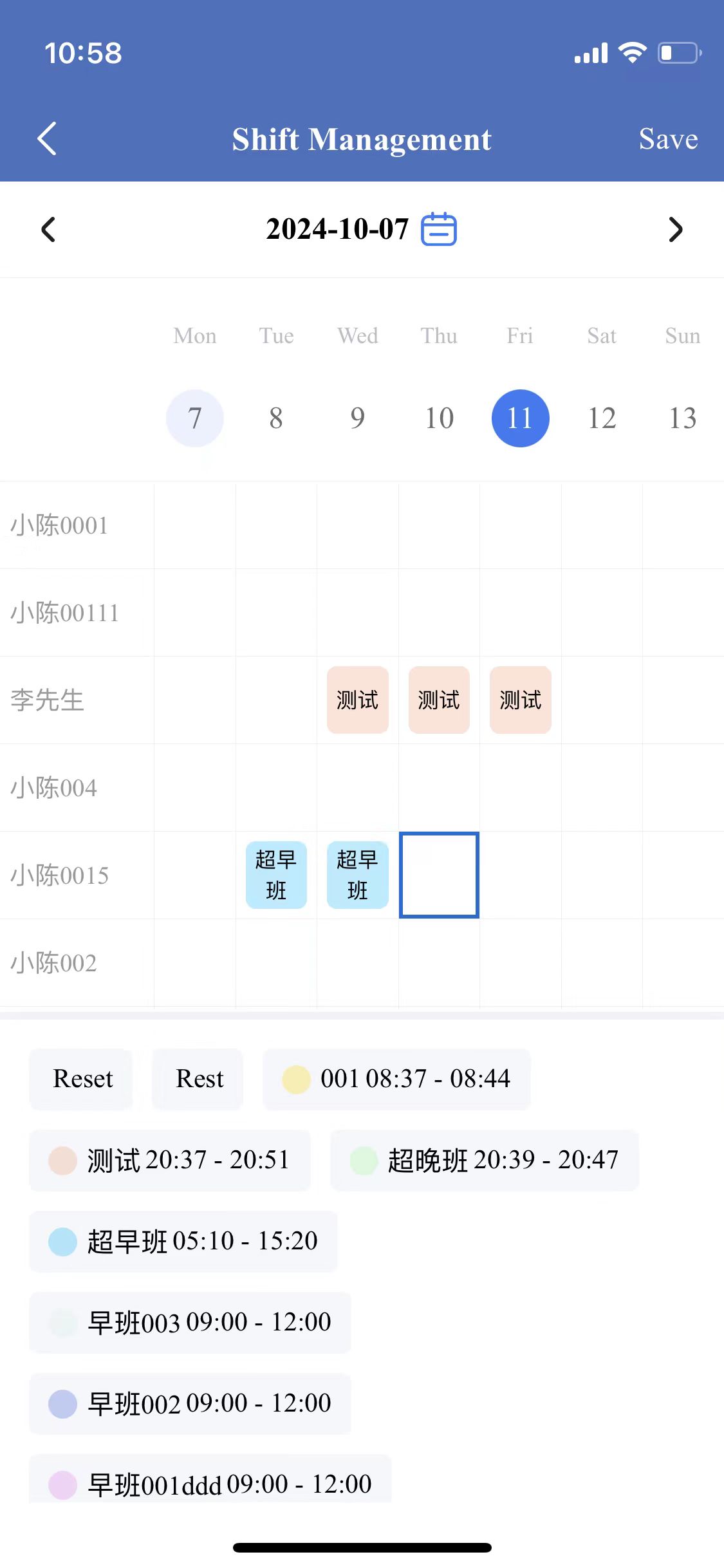The height and width of the screenshot is (1568, 724).
Task: Pick the 超晚班 20:39 - 20:47 shift
Action: pos(484,1160)
